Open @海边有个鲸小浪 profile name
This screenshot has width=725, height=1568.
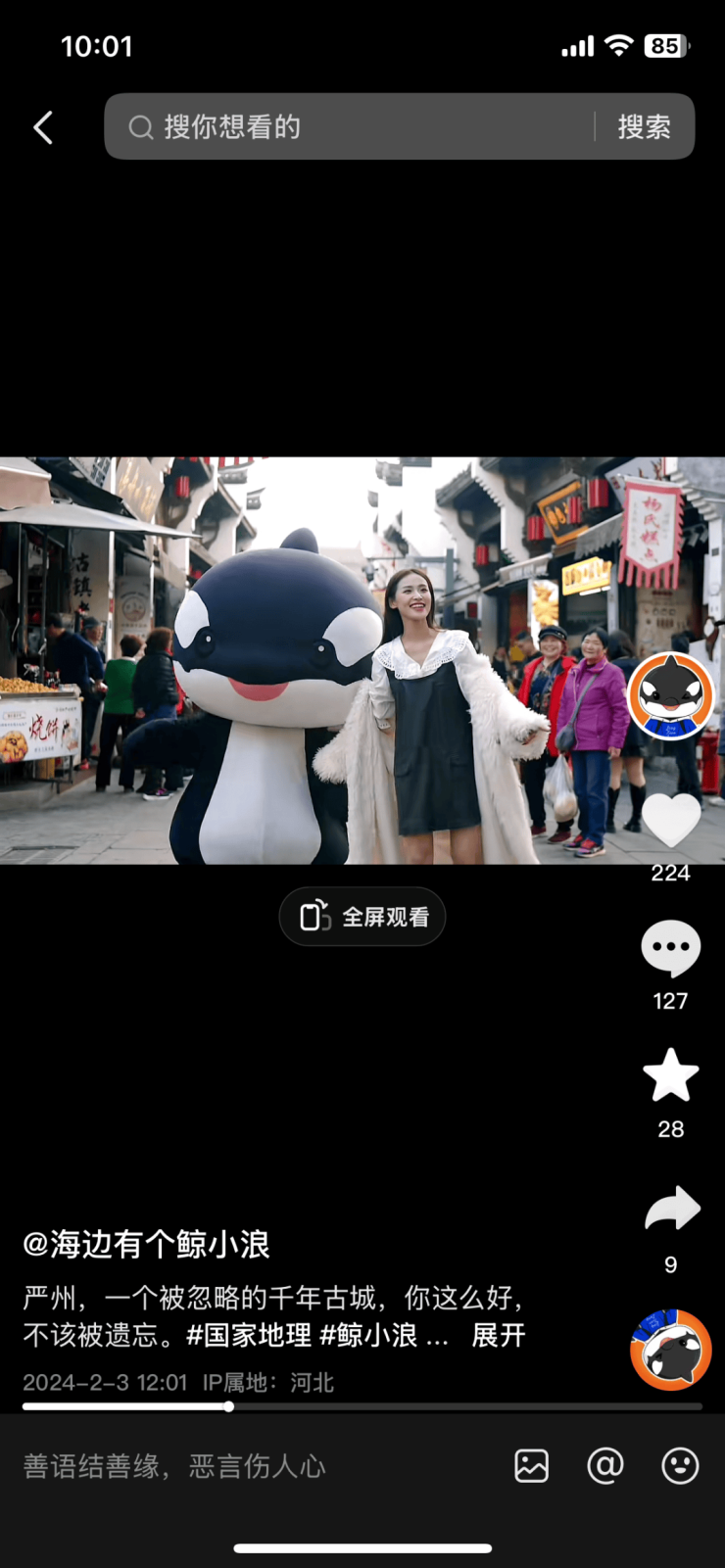click(147, 1245)
